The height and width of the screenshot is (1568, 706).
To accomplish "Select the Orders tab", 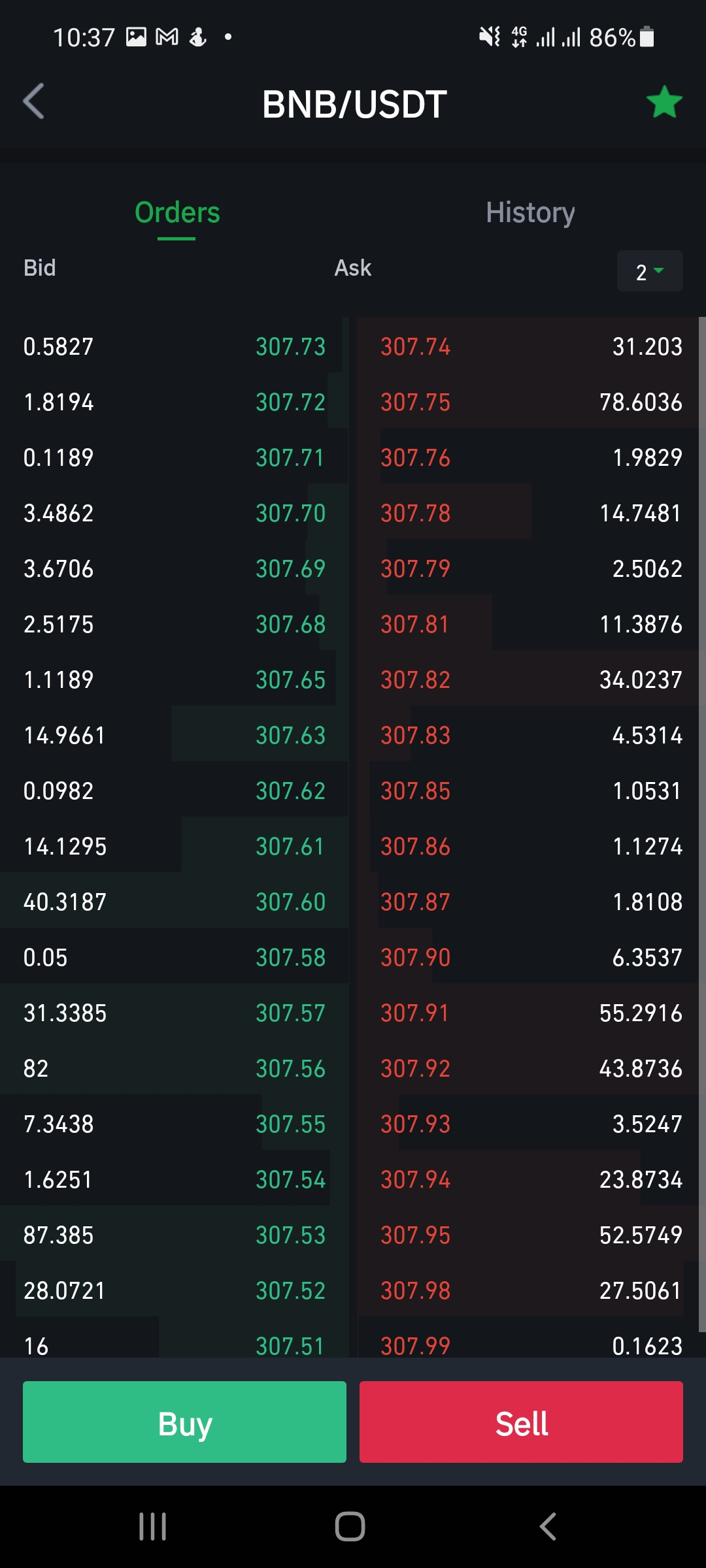I will tap(177, 213).
